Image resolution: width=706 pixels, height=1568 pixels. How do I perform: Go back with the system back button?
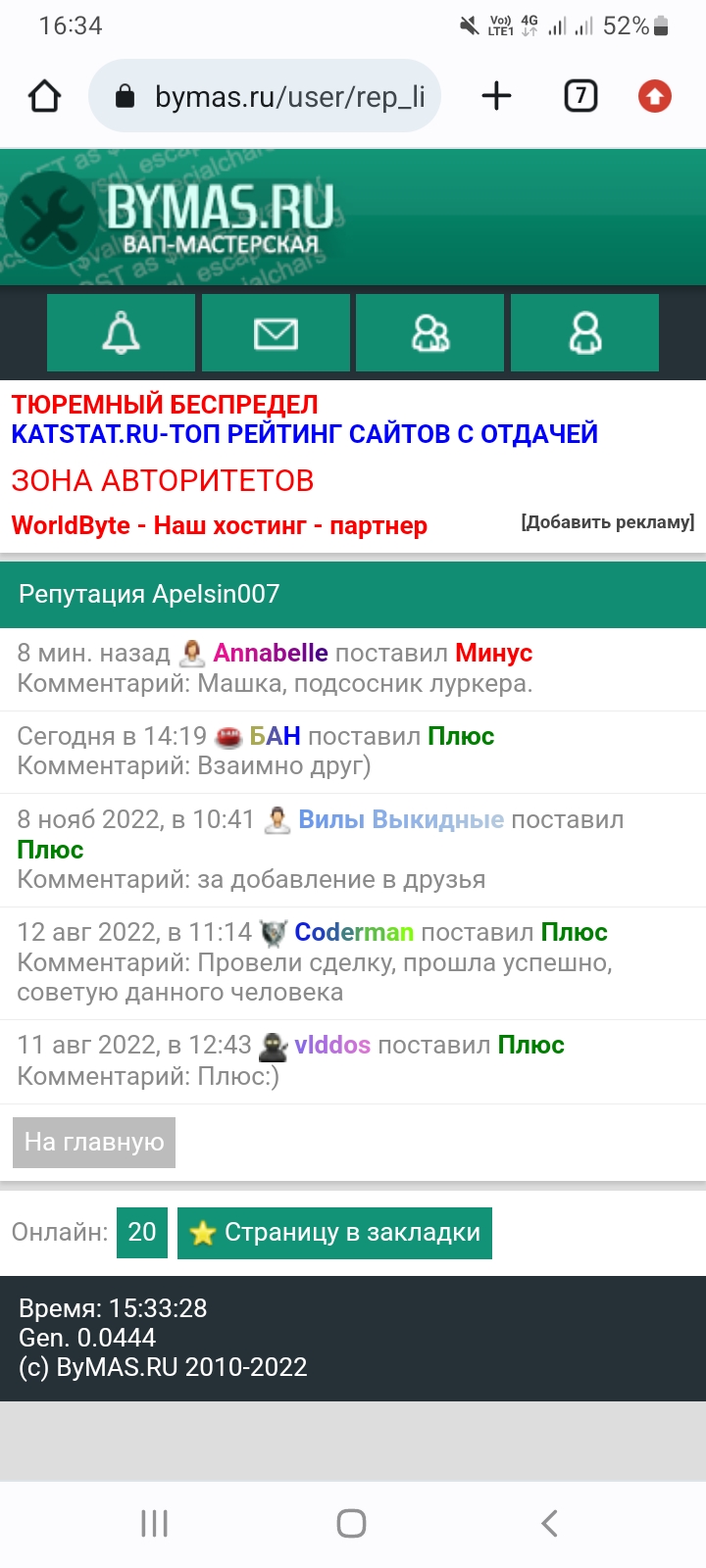click(549, 1523)
